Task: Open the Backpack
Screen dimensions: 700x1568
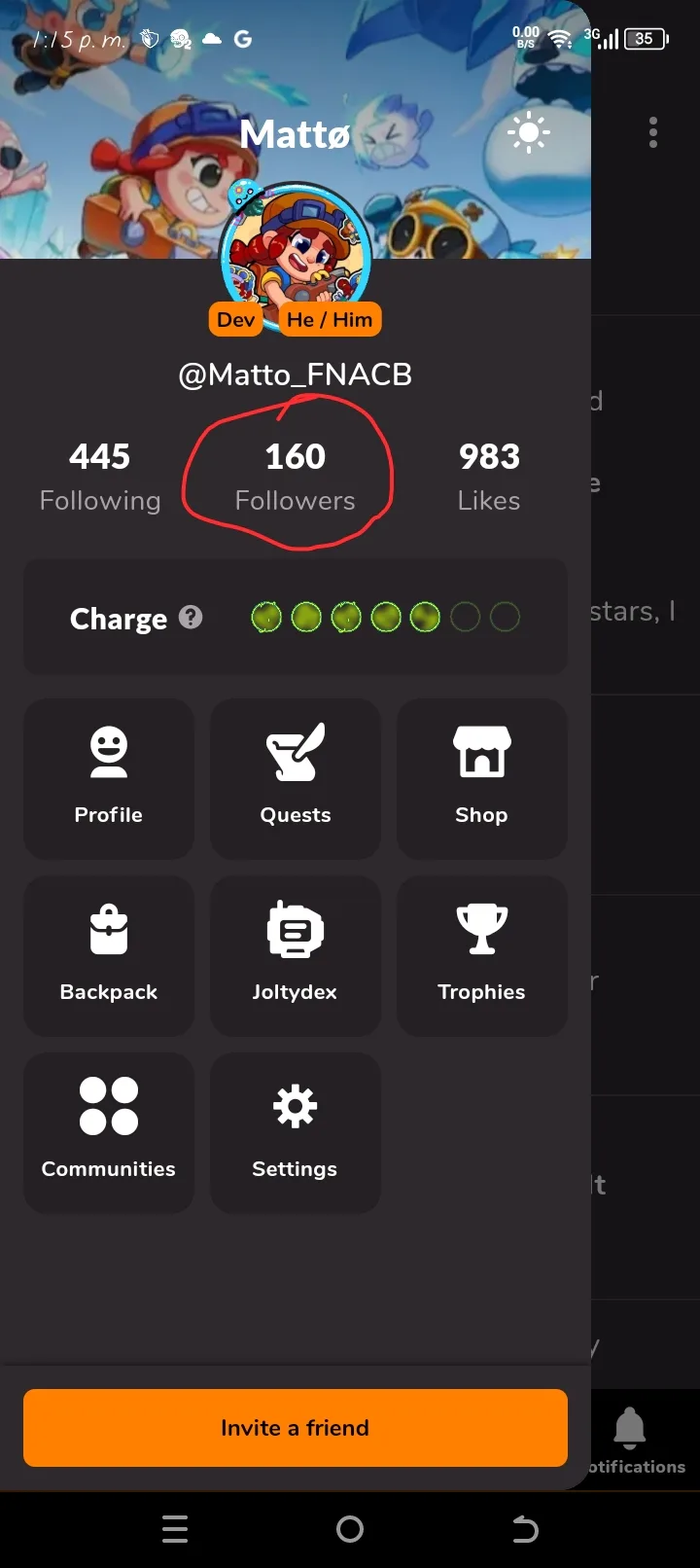Action: click(x=109, y=955)
